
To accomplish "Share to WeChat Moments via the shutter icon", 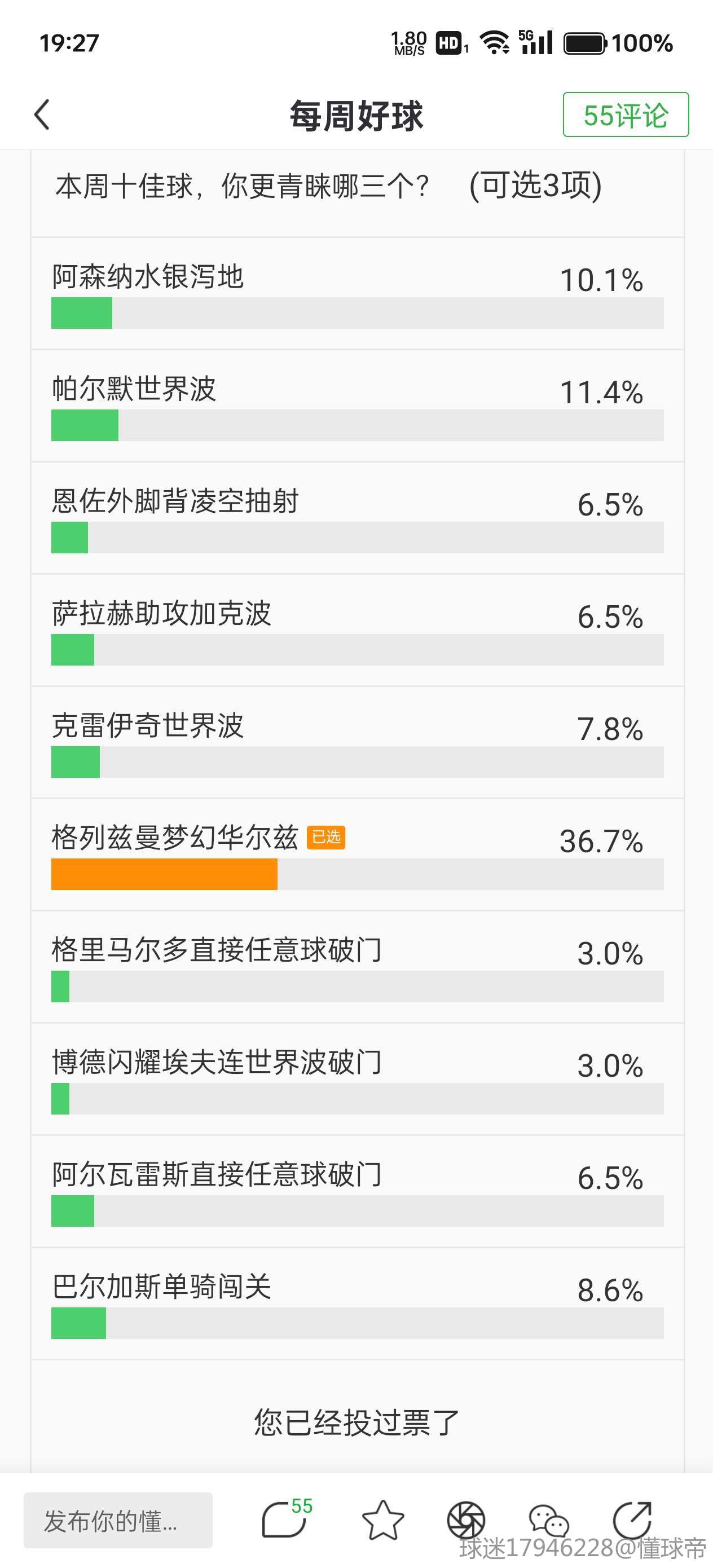I will pyautogui.click(x=466, y=1520).
